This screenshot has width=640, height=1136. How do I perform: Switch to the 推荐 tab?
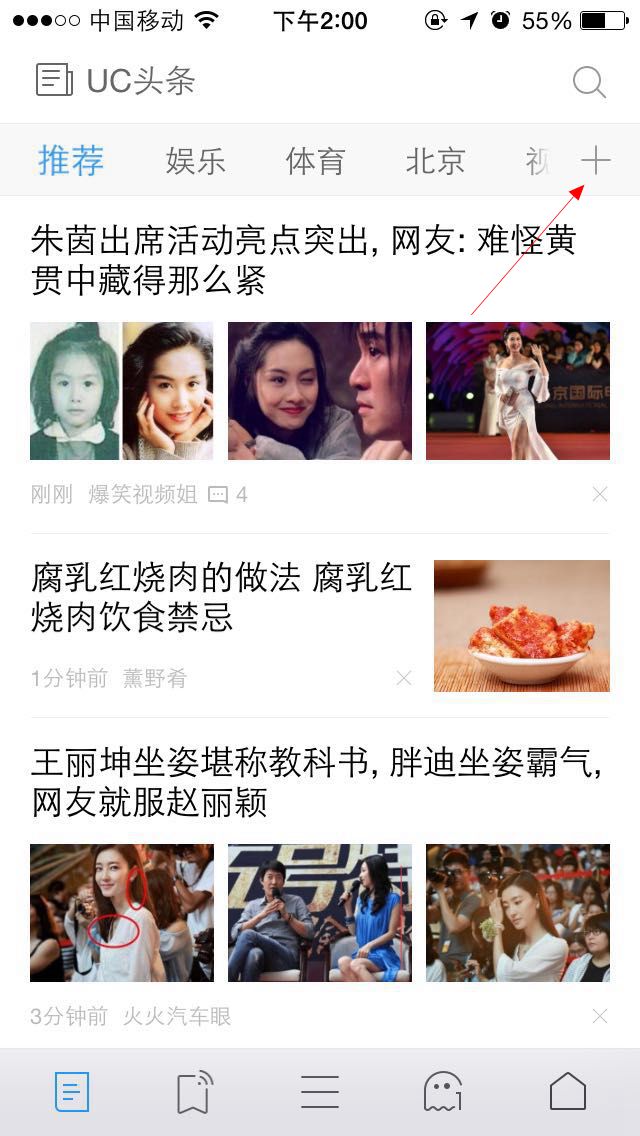click(71, 160)
